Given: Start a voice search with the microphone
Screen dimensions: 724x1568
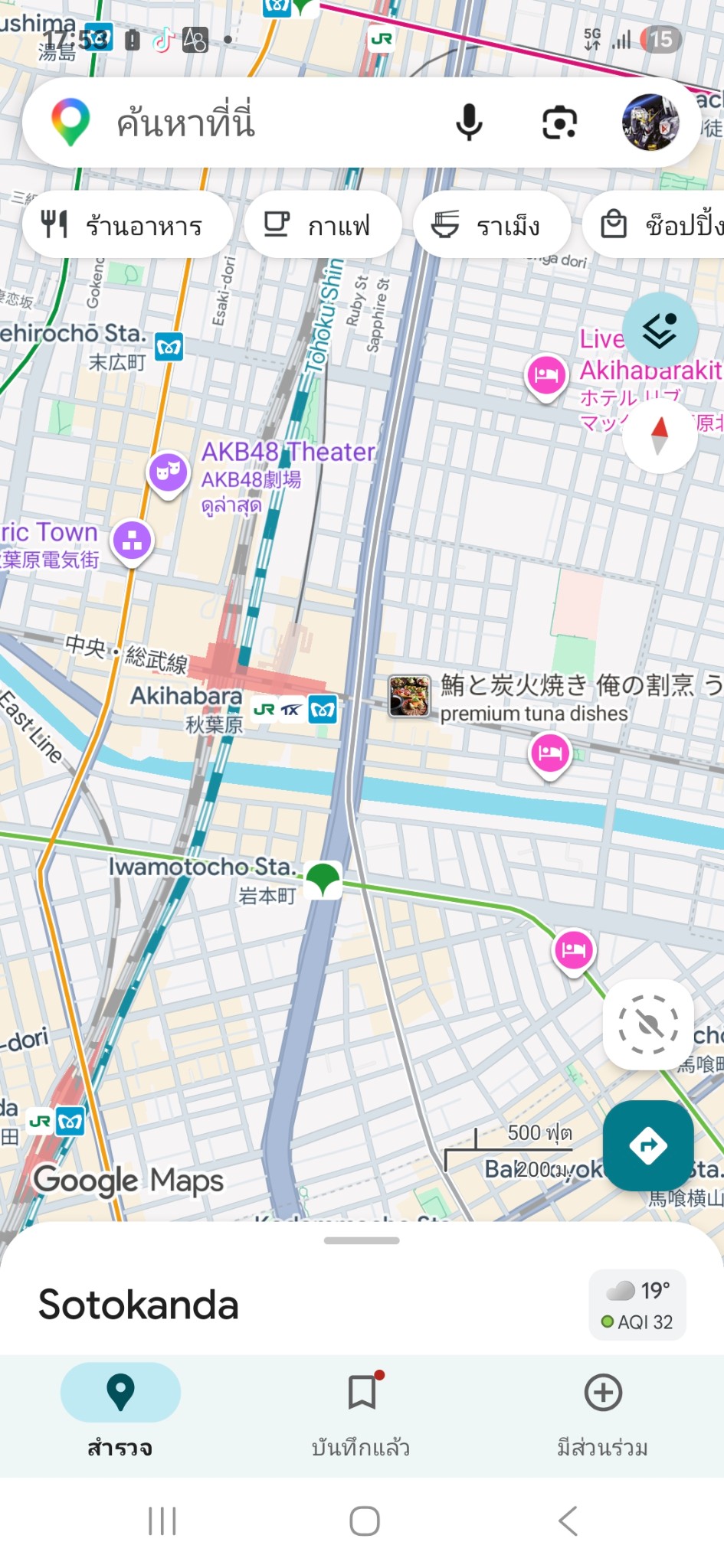Looking at the screenshot, I should pos(469,122).
